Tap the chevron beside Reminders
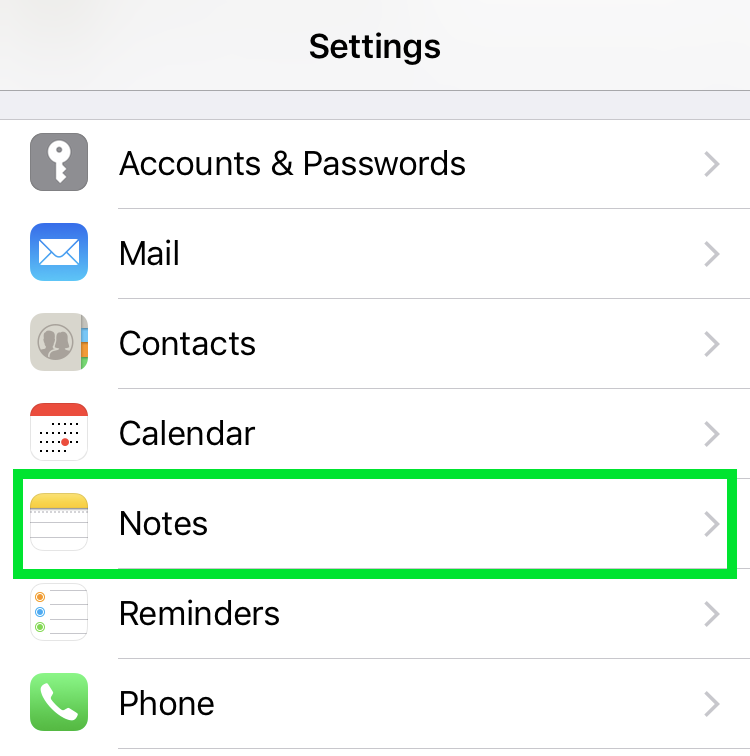The image size is (750, 756). pos(711,614)
